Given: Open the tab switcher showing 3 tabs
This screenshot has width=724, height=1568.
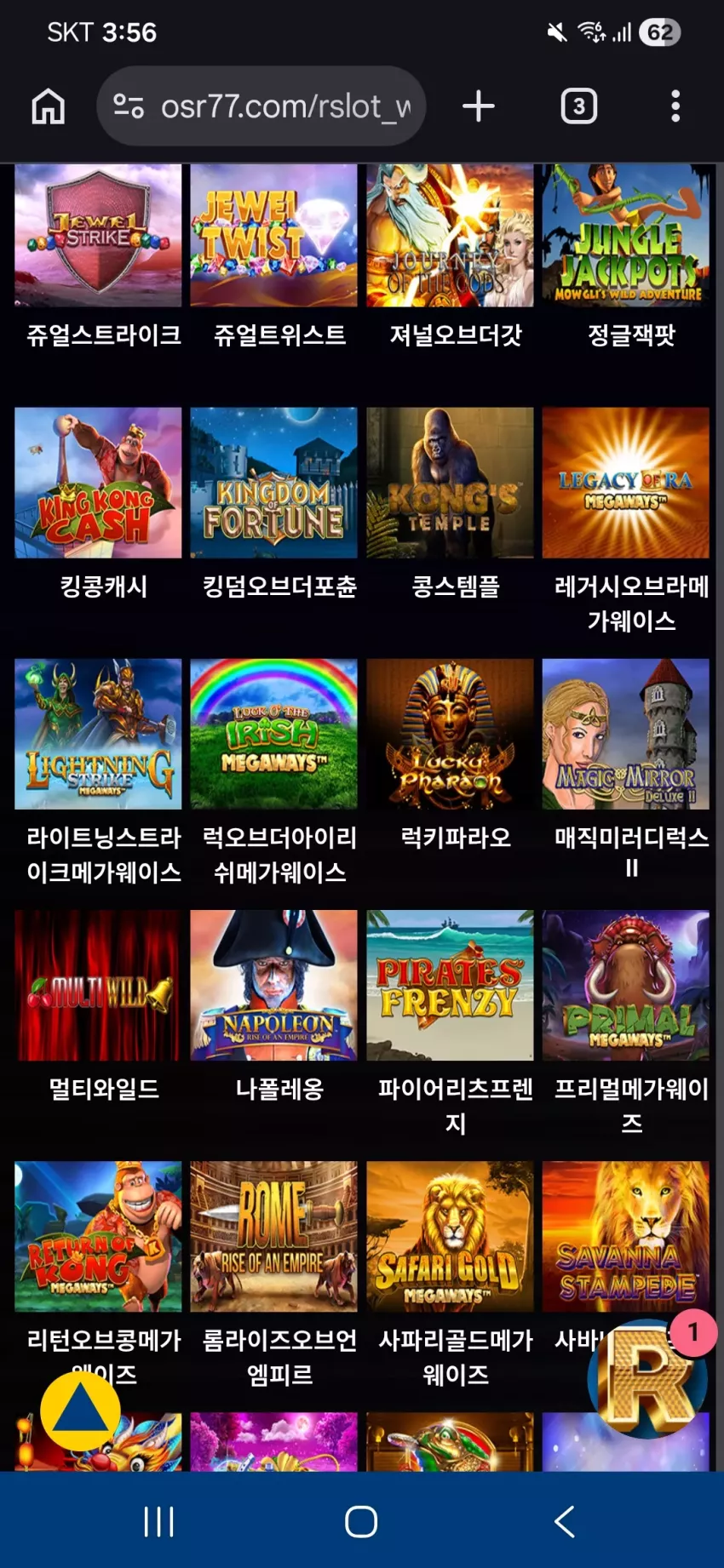Looking at the screenshot, I should point(579,106).
